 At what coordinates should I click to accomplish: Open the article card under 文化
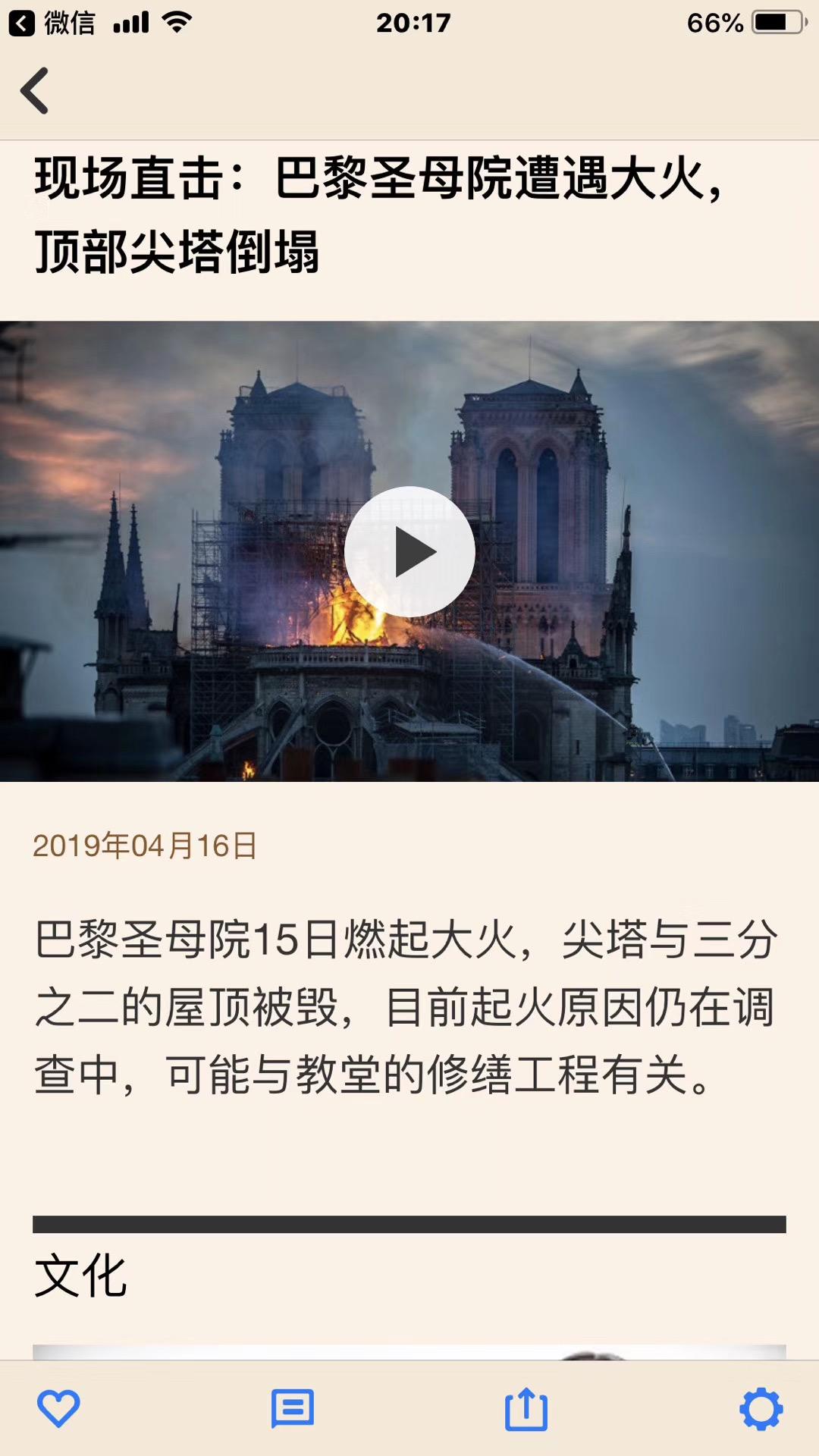pyautogui.click(x=409, y=1351)
